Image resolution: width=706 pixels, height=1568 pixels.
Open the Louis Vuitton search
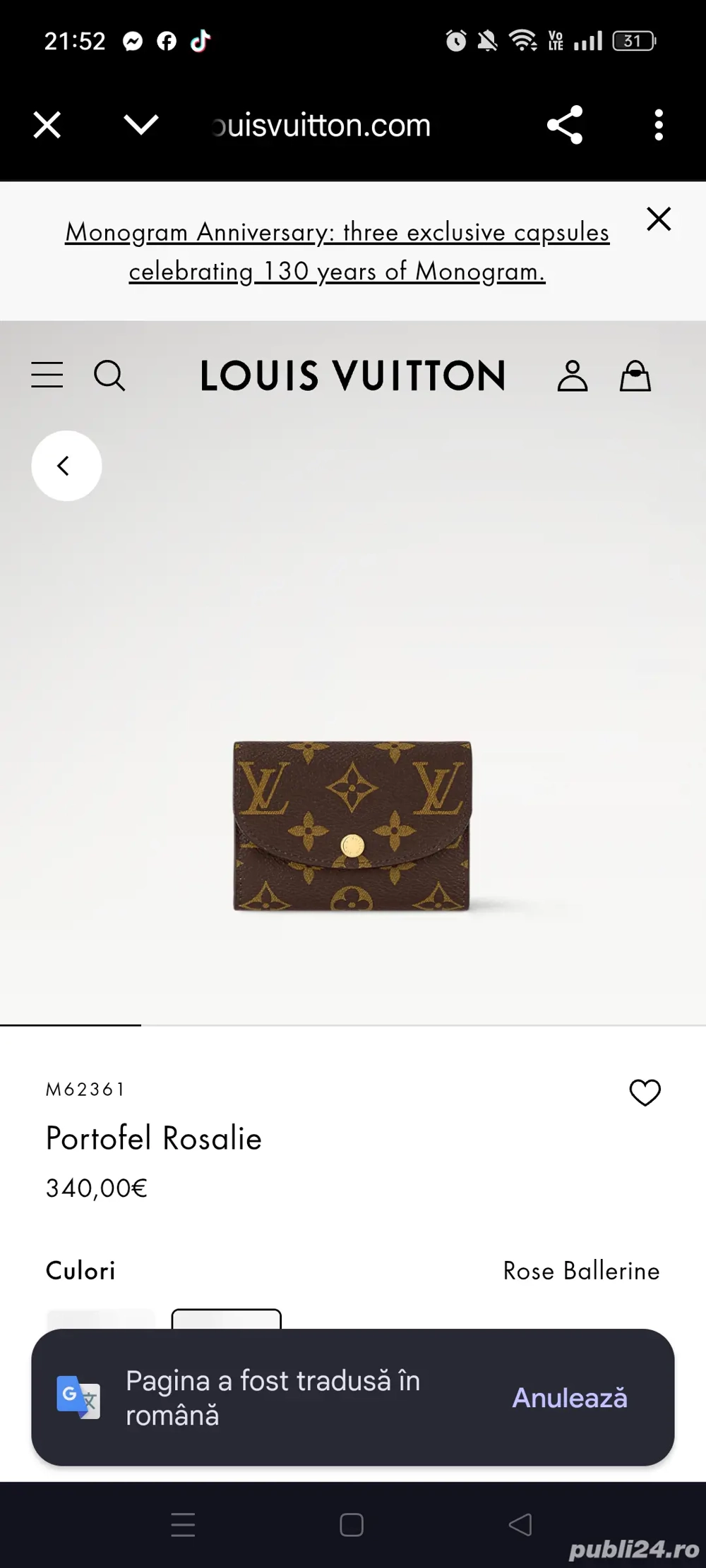tap(110, 376)
